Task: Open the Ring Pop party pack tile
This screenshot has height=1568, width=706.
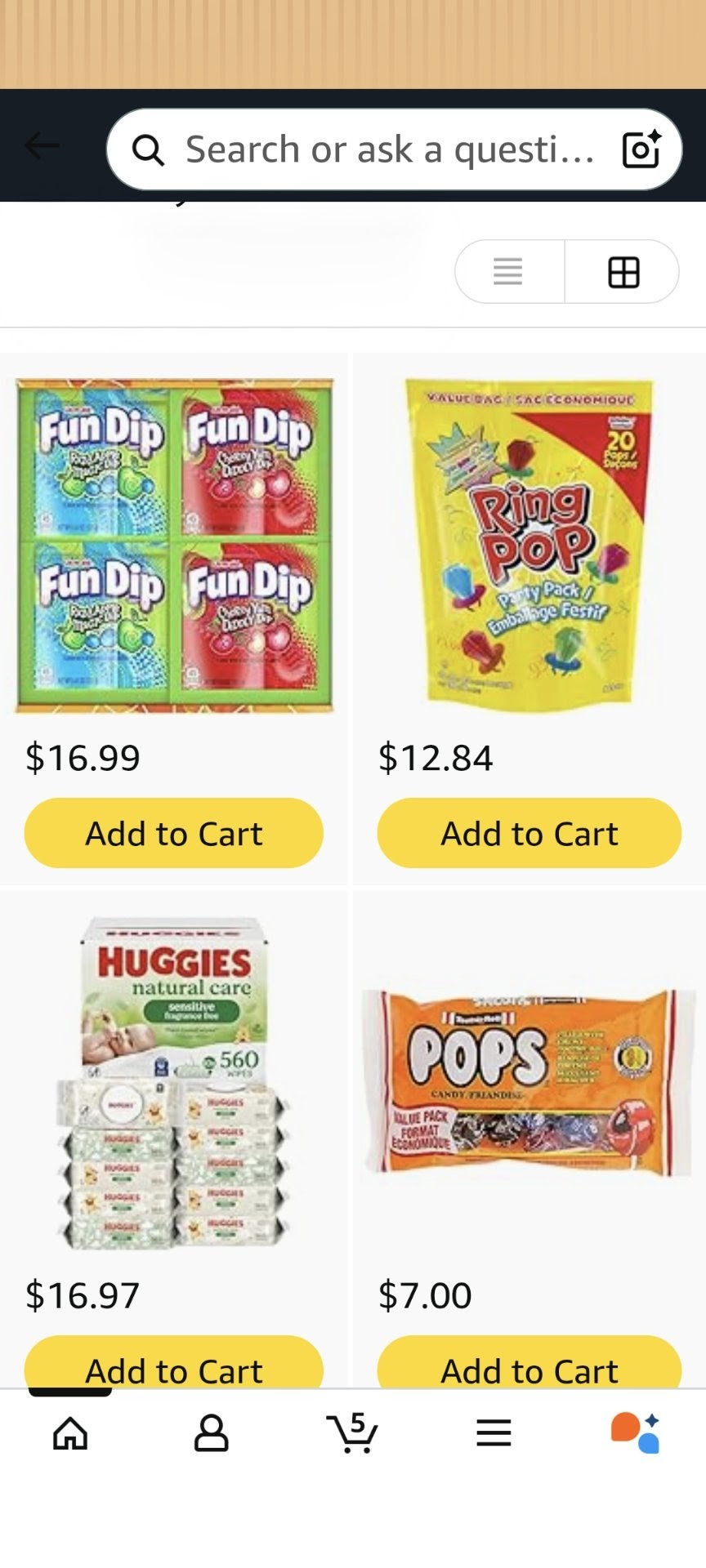Action: (529, 546)
